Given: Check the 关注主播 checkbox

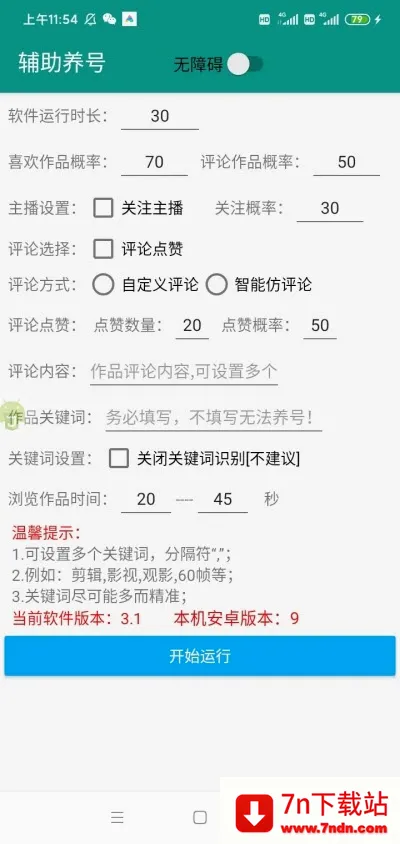Looking at the screenshot, I should tap(103, 208).
